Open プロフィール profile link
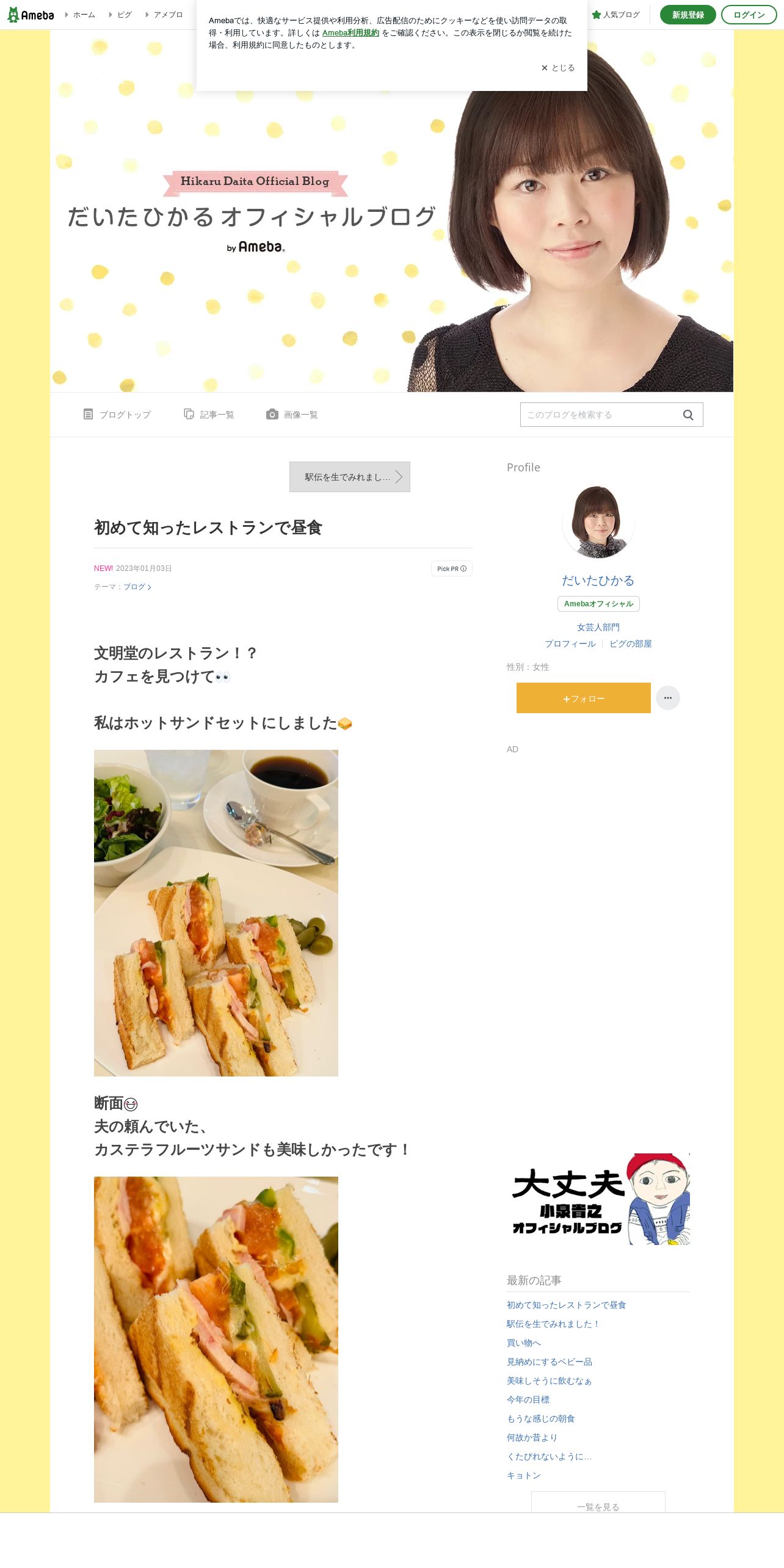 point(570,644)
